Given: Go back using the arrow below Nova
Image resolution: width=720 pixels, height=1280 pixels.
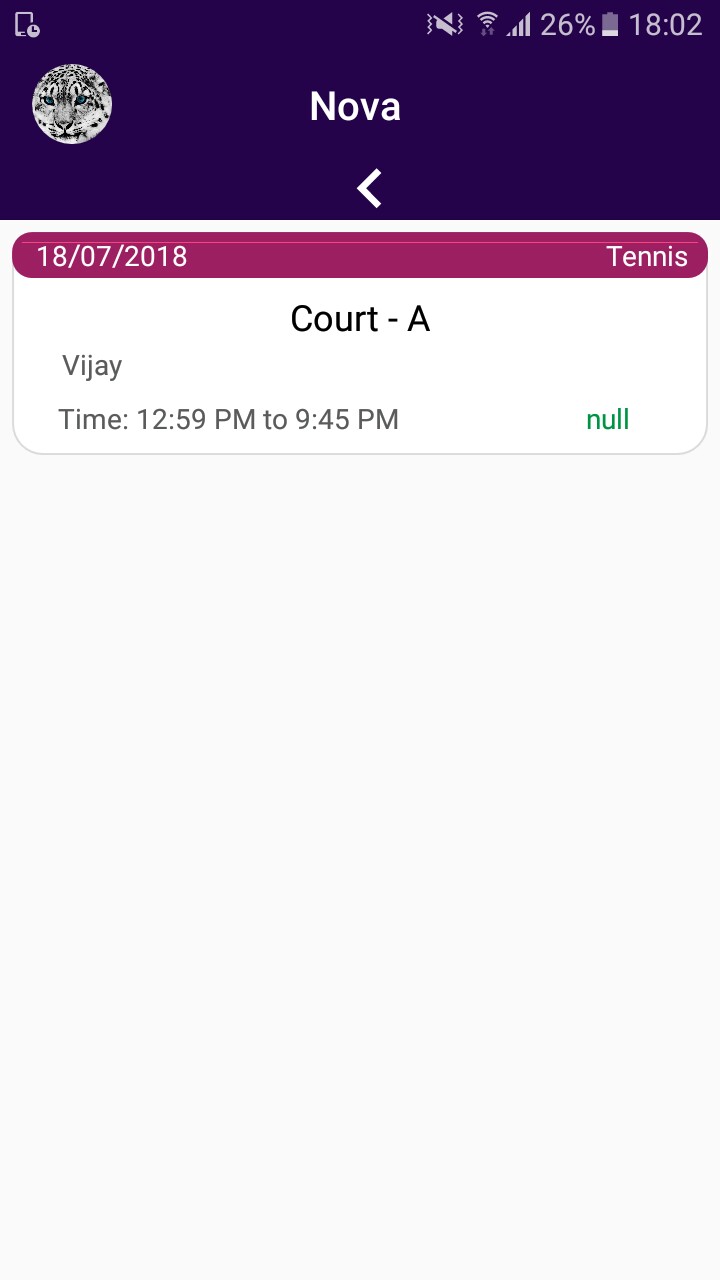Looking at the screenshot, I should pyautogui.click(x=370, y=188).
